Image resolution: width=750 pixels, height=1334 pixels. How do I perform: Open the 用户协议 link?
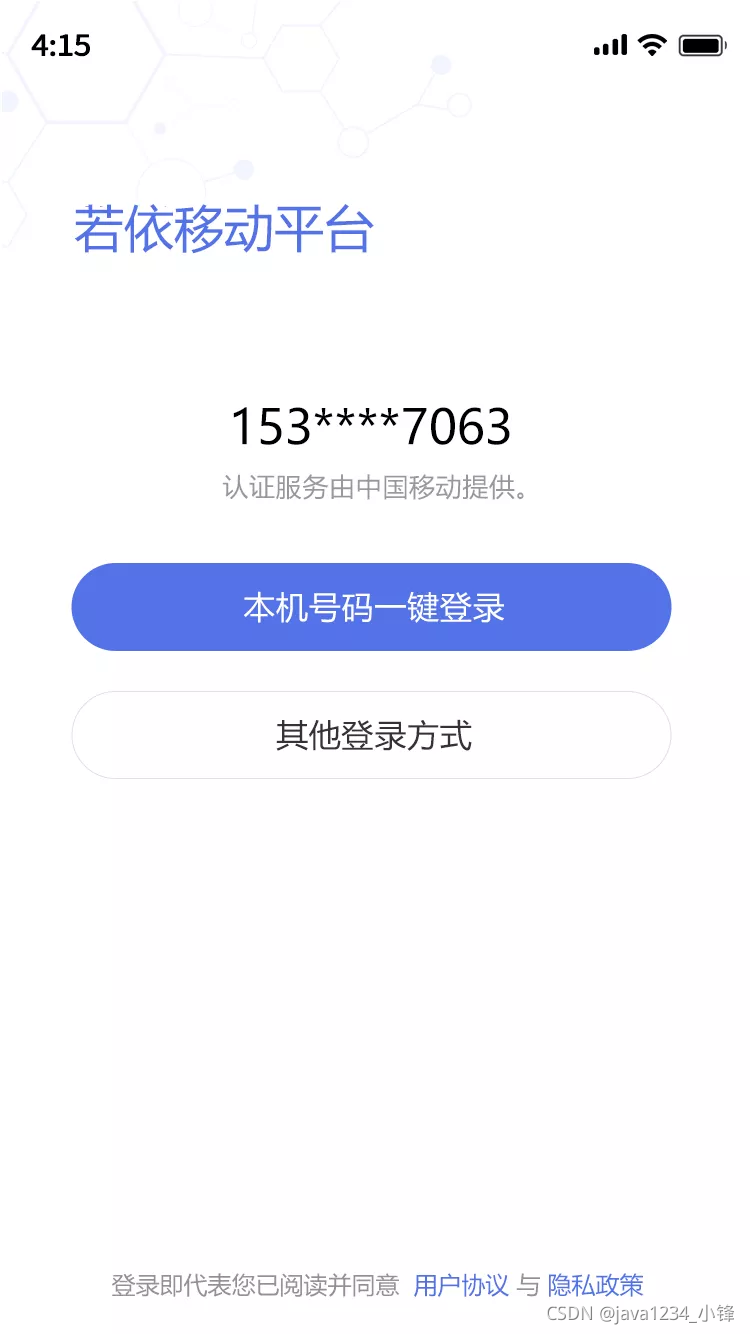tap(461, 1285)
